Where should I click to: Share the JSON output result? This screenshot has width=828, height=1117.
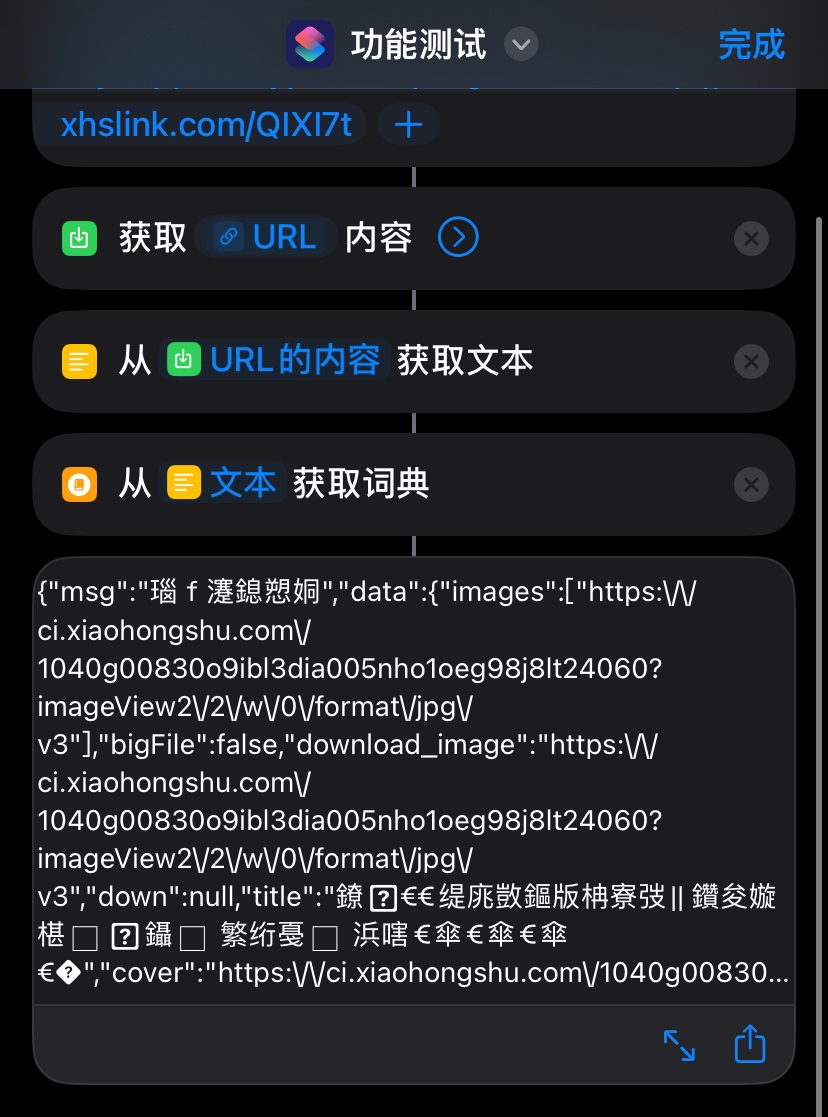(x=749, y=1045)
